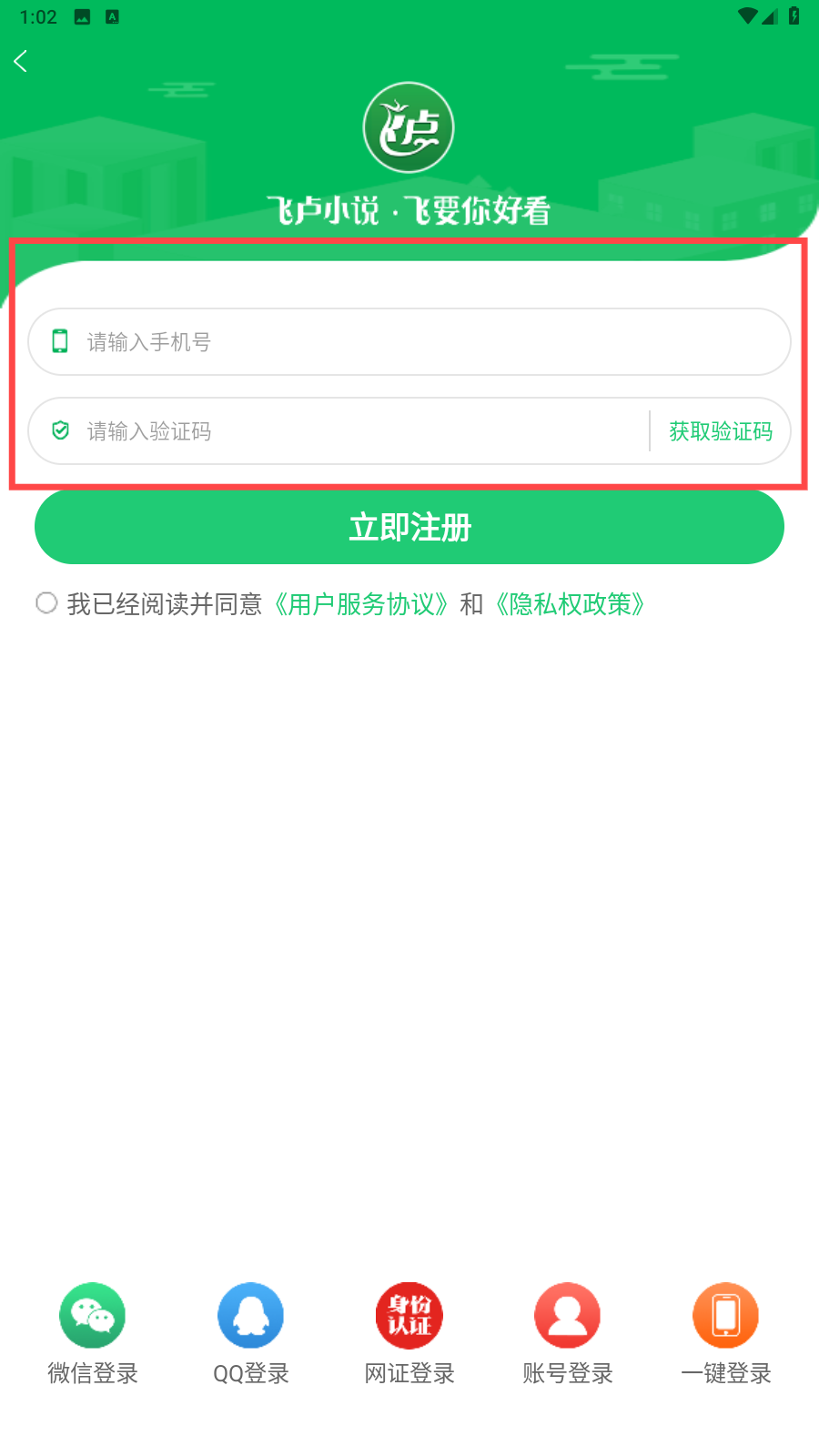Use 一键登录 one-tap login
Viewport: 819px width, 1456px height.
click(x=725, y=1316)
